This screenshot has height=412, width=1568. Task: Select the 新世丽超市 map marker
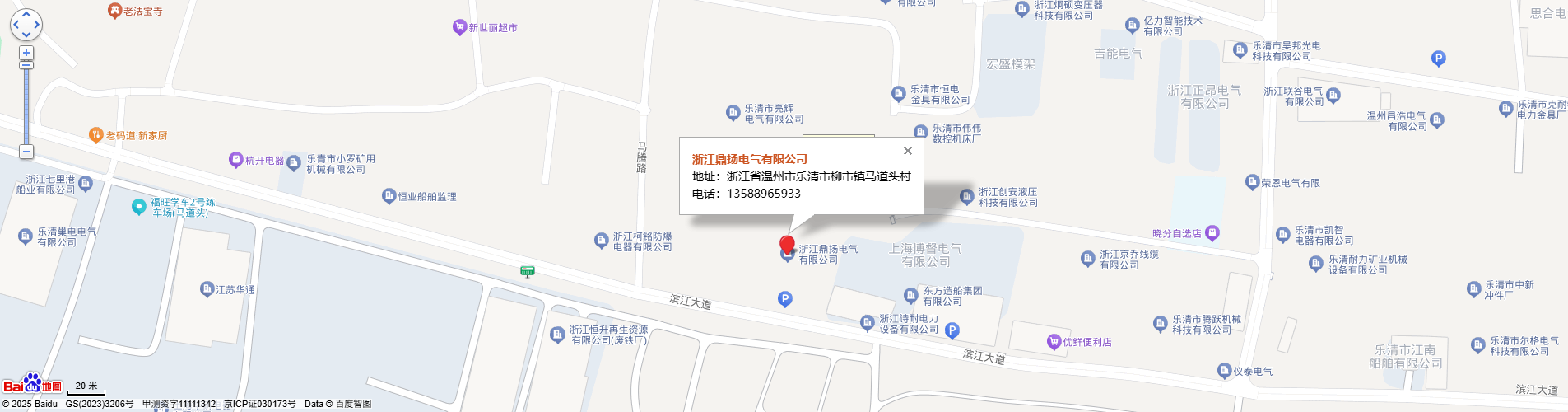click(459, 27)
